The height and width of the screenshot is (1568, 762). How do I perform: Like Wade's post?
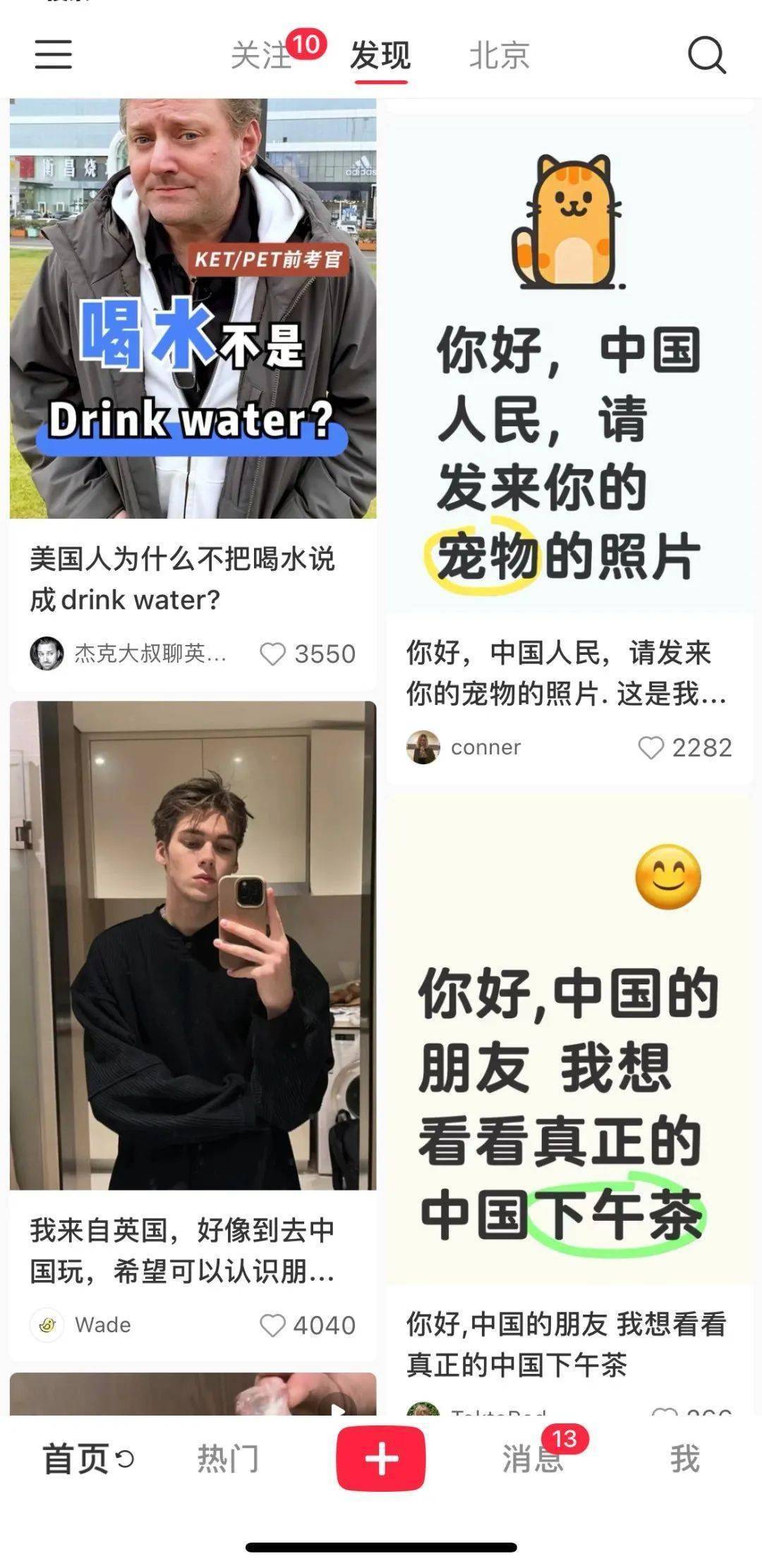pos(273,1325)
